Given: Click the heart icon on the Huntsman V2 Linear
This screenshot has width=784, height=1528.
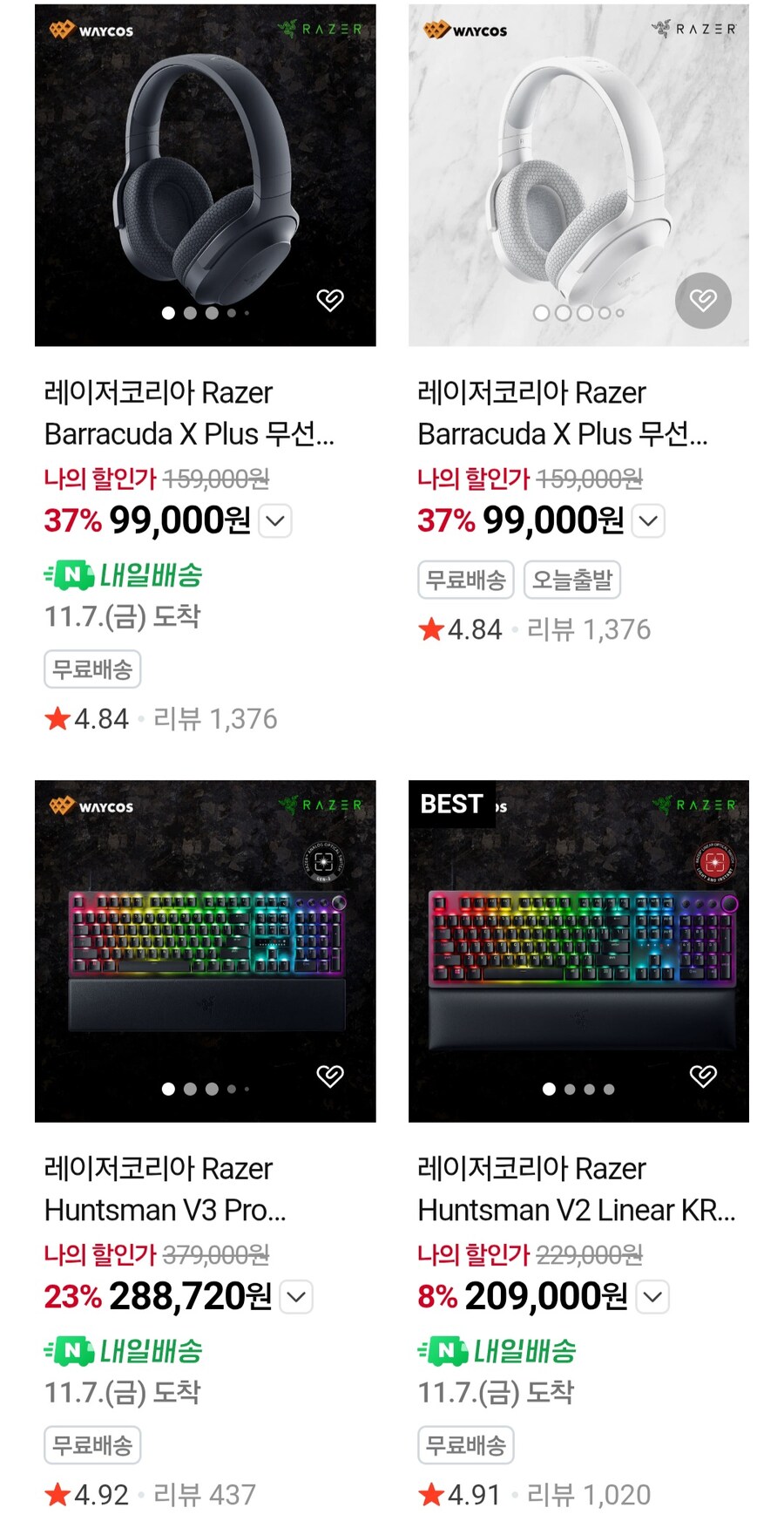Looking at the screenshot, I should pyautogui.click(x=703, y=1077).
